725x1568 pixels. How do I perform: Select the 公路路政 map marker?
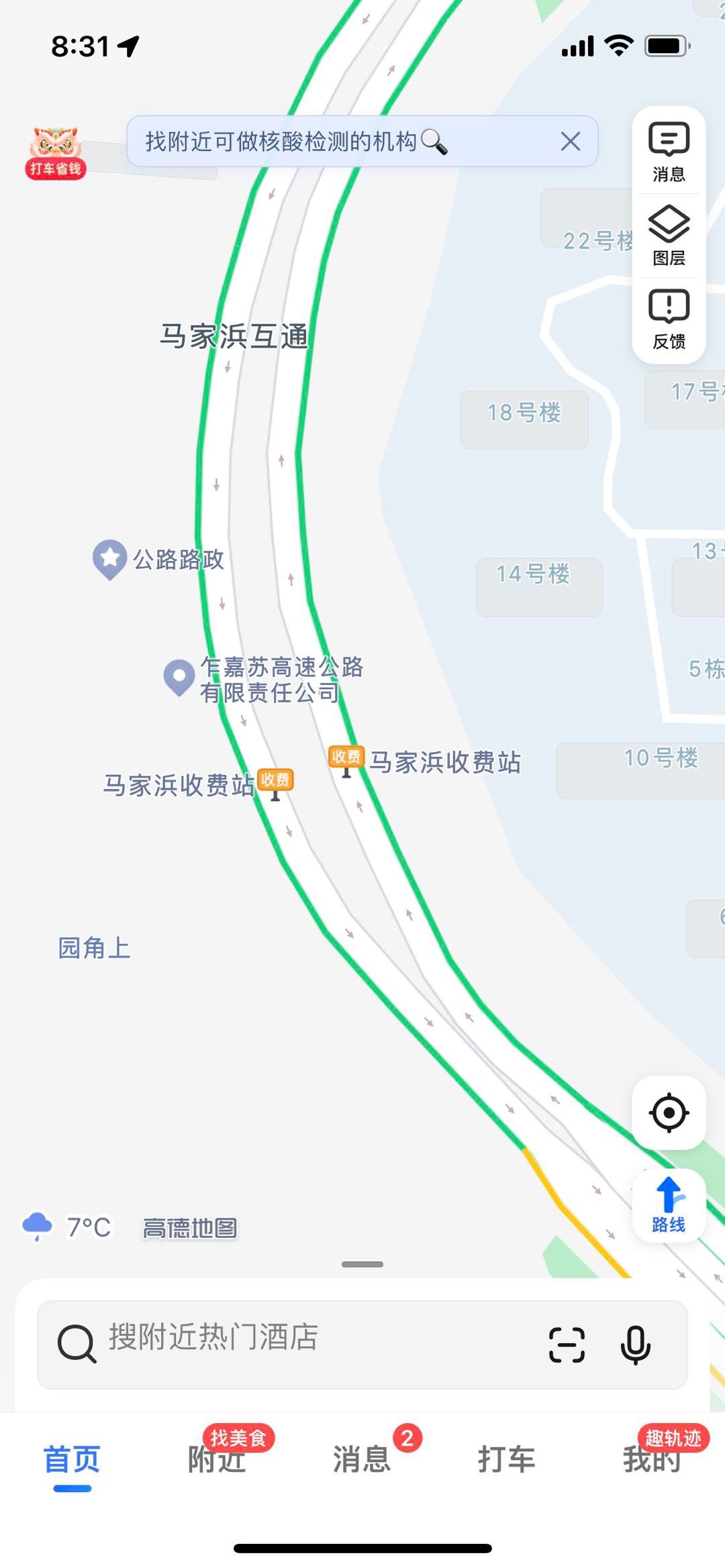(x=110, y=559)
